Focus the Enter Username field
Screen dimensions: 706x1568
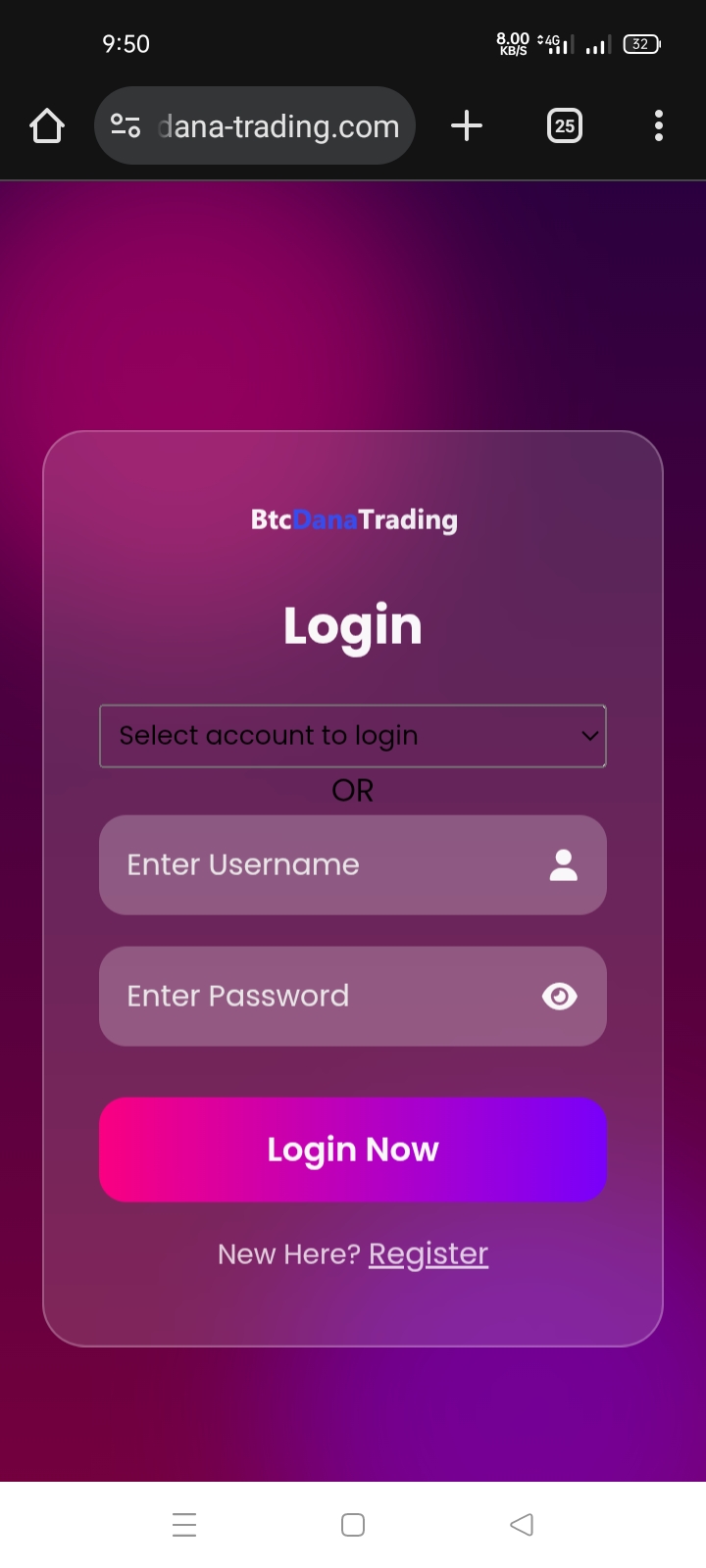(x=324, y=865)
